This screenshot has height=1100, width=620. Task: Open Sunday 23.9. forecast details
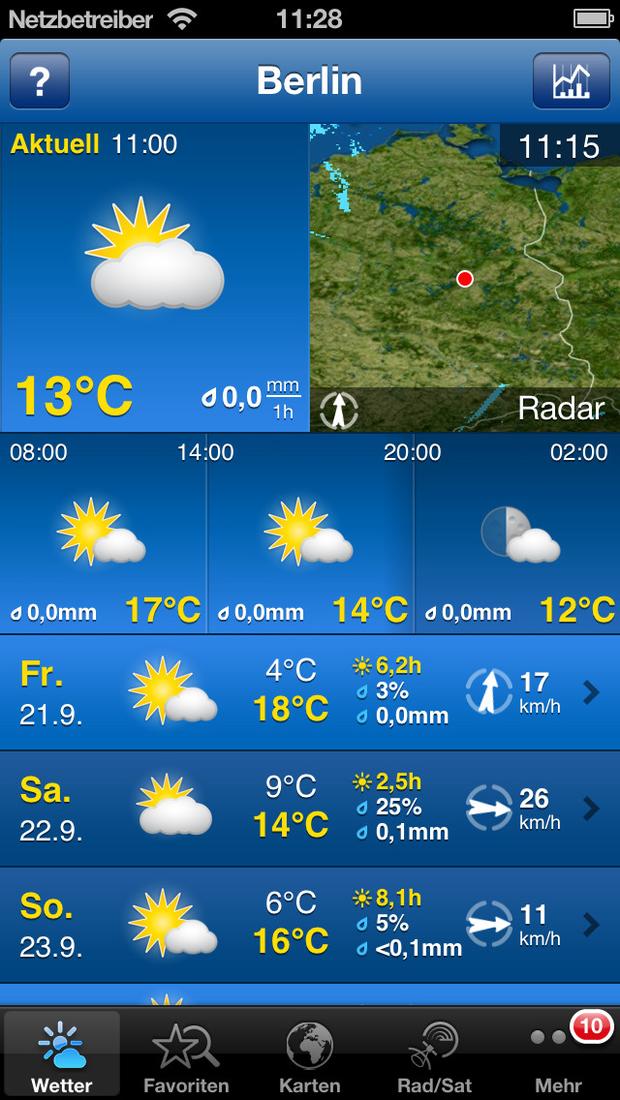coord(310,925)
